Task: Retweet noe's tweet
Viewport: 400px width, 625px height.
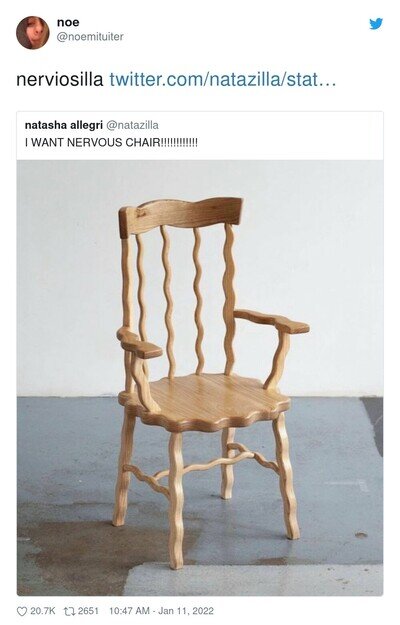Action: click(x=71, y=611)
